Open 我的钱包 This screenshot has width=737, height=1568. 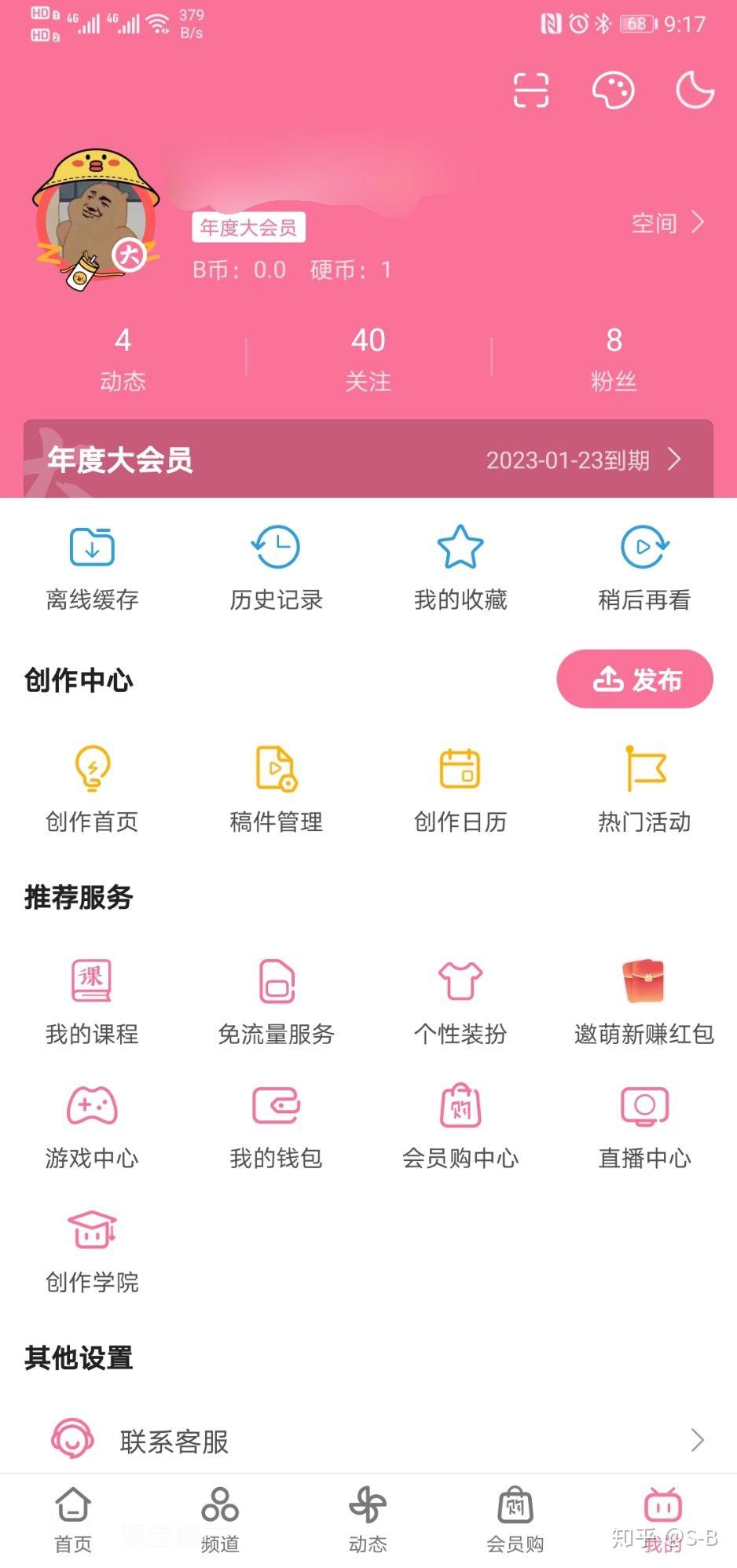coord(276,1125)
